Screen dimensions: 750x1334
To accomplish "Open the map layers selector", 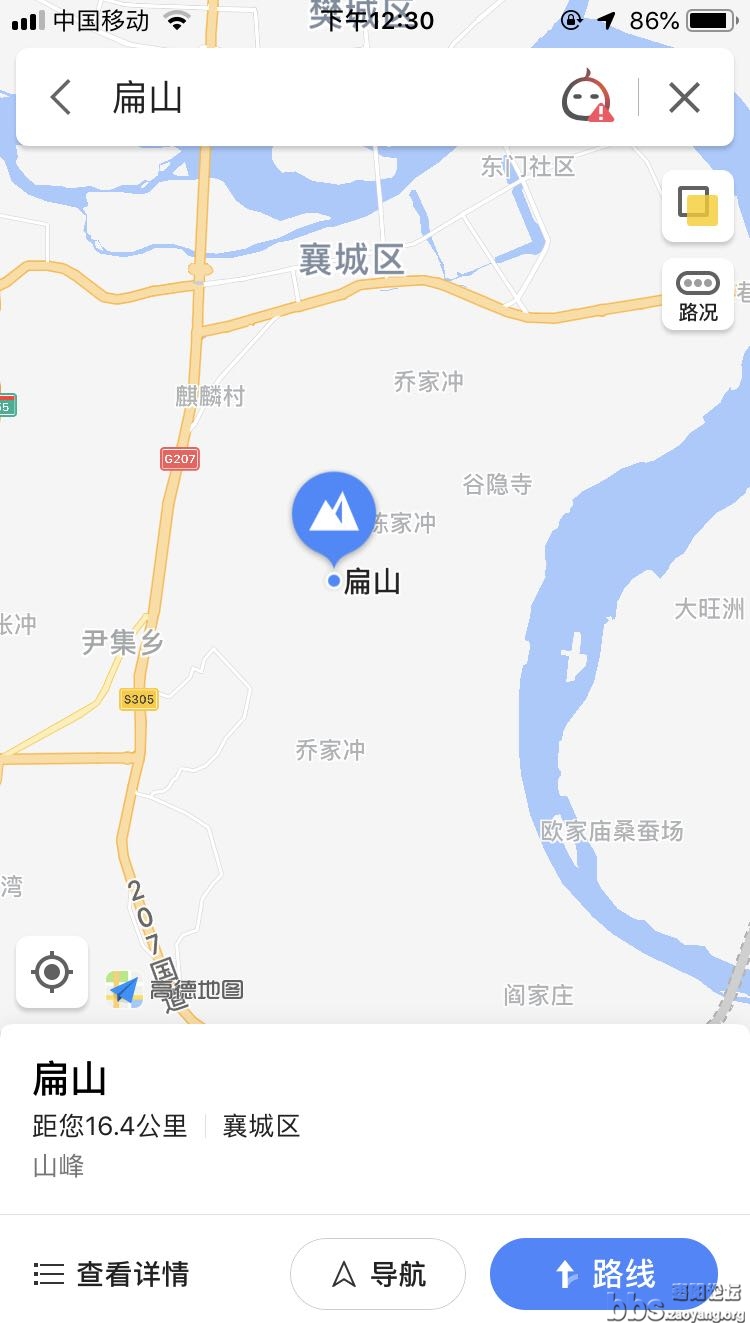I will tap(698, 206).
